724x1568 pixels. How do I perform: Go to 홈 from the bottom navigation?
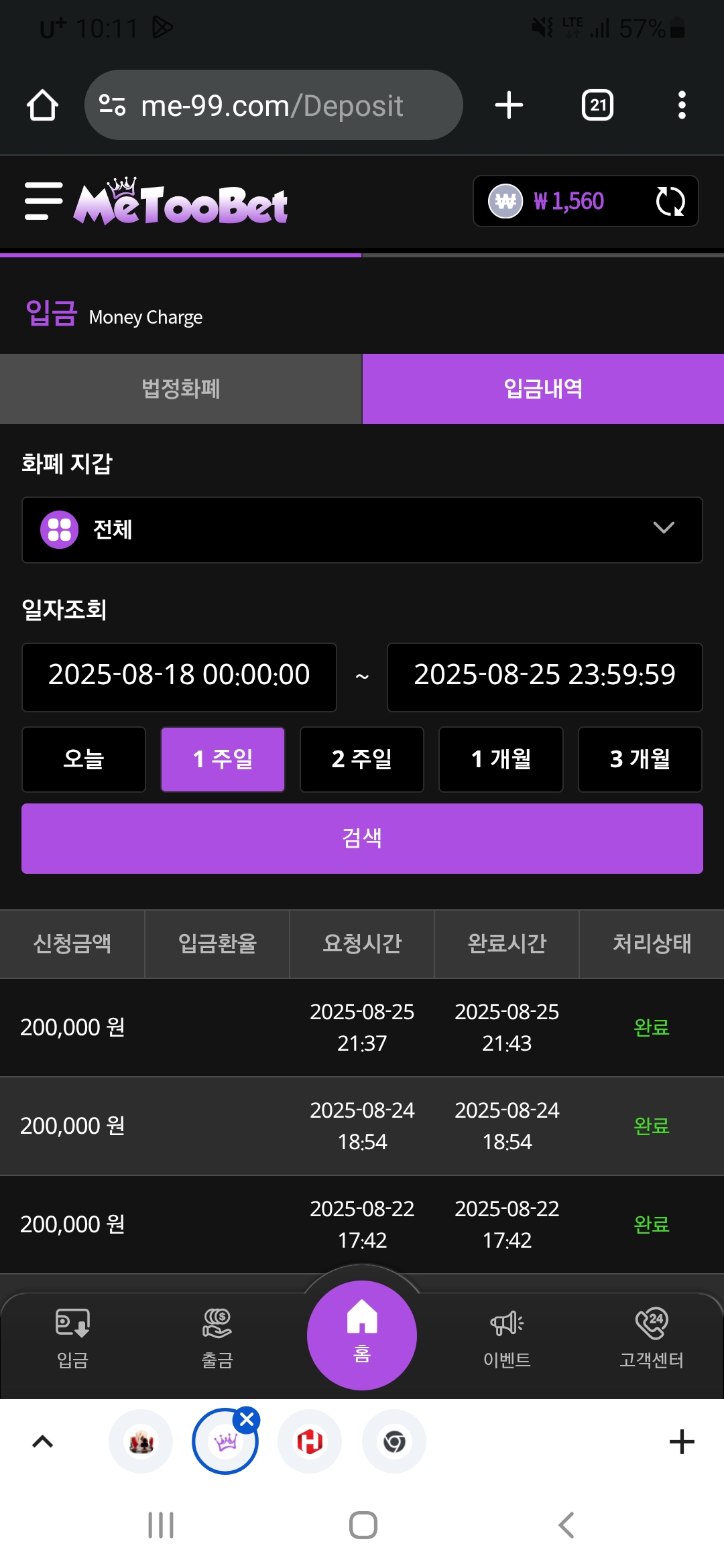pyautogui.click(x=362, y=1335)
